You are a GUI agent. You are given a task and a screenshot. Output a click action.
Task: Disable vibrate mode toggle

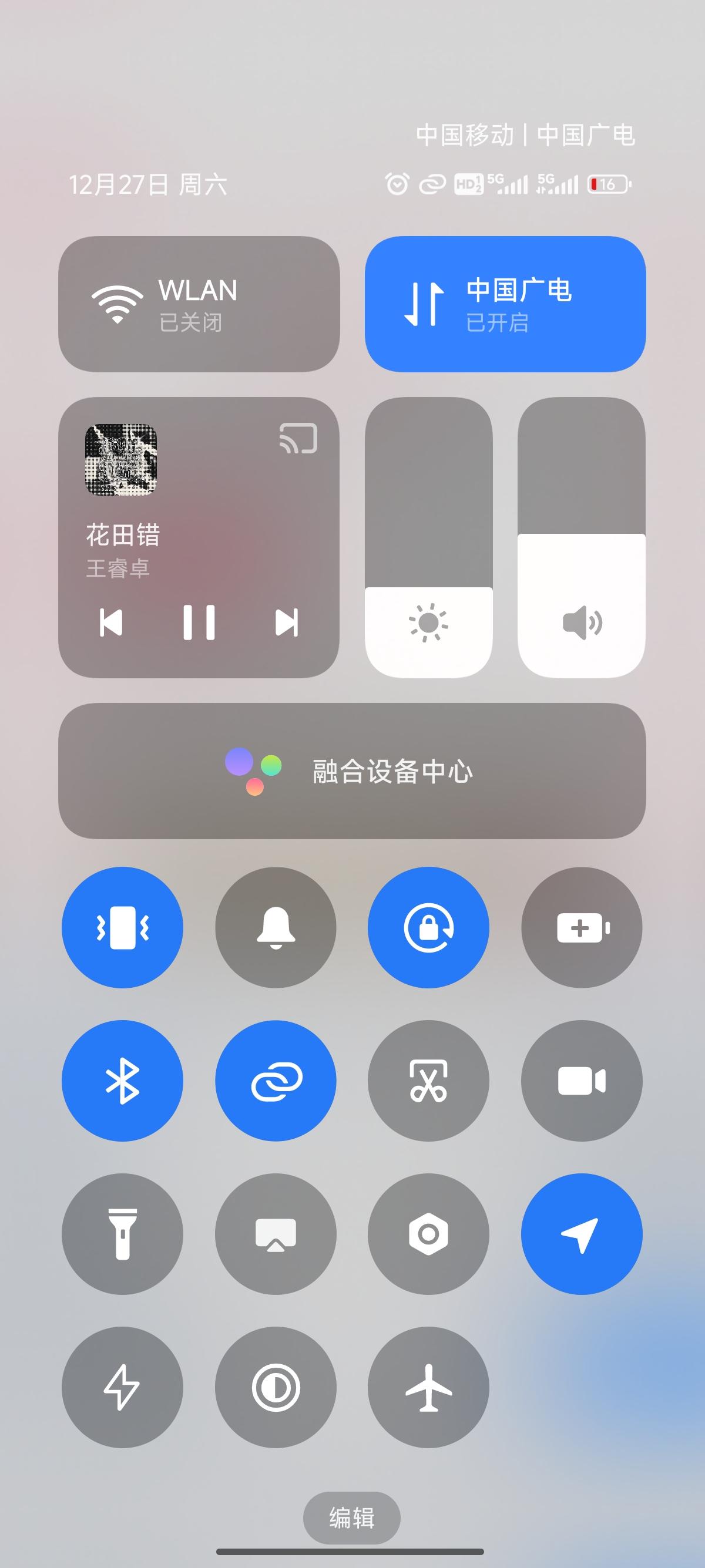pos(122,927)
